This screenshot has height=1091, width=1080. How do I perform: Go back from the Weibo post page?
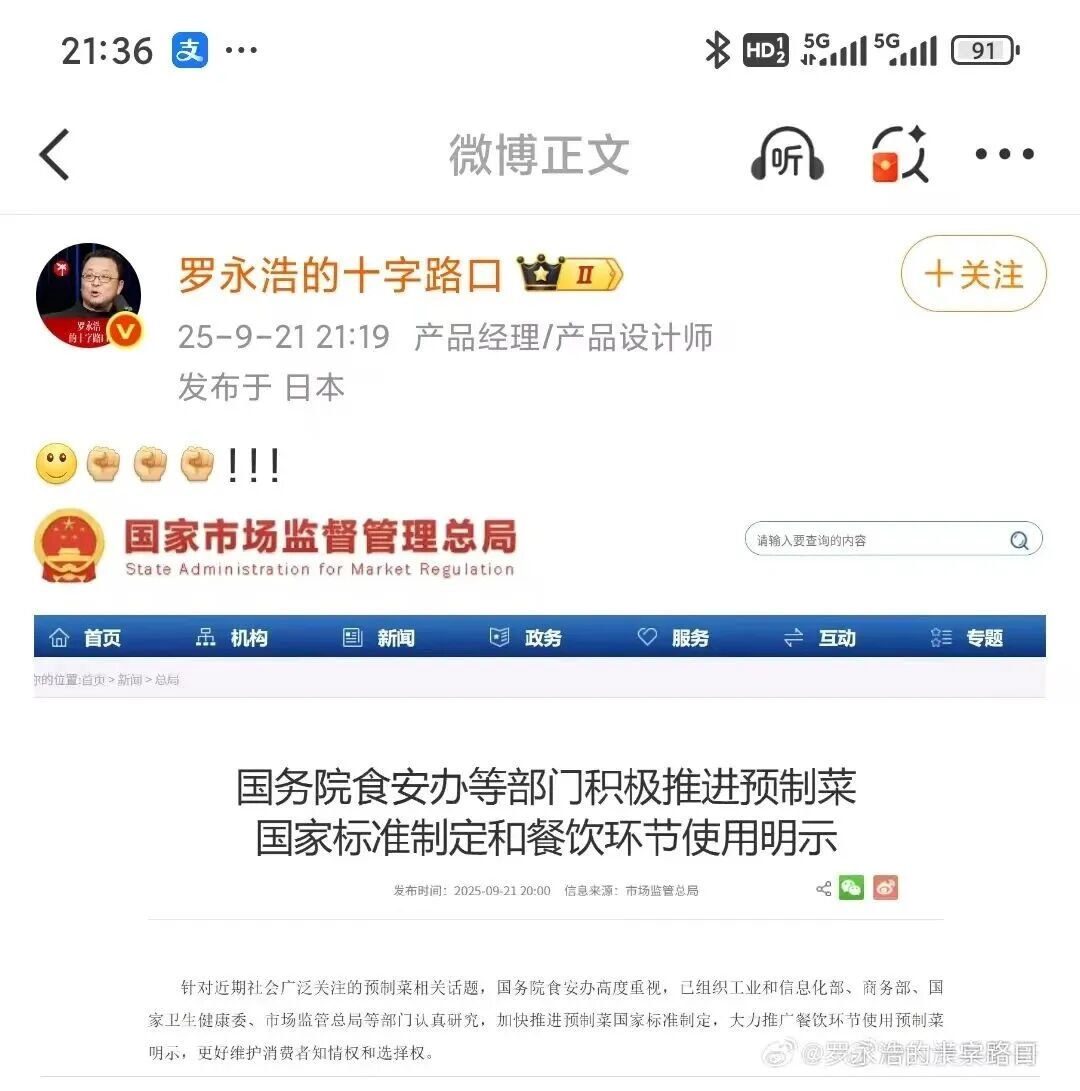pyautogui.click(x=55, y=155)
